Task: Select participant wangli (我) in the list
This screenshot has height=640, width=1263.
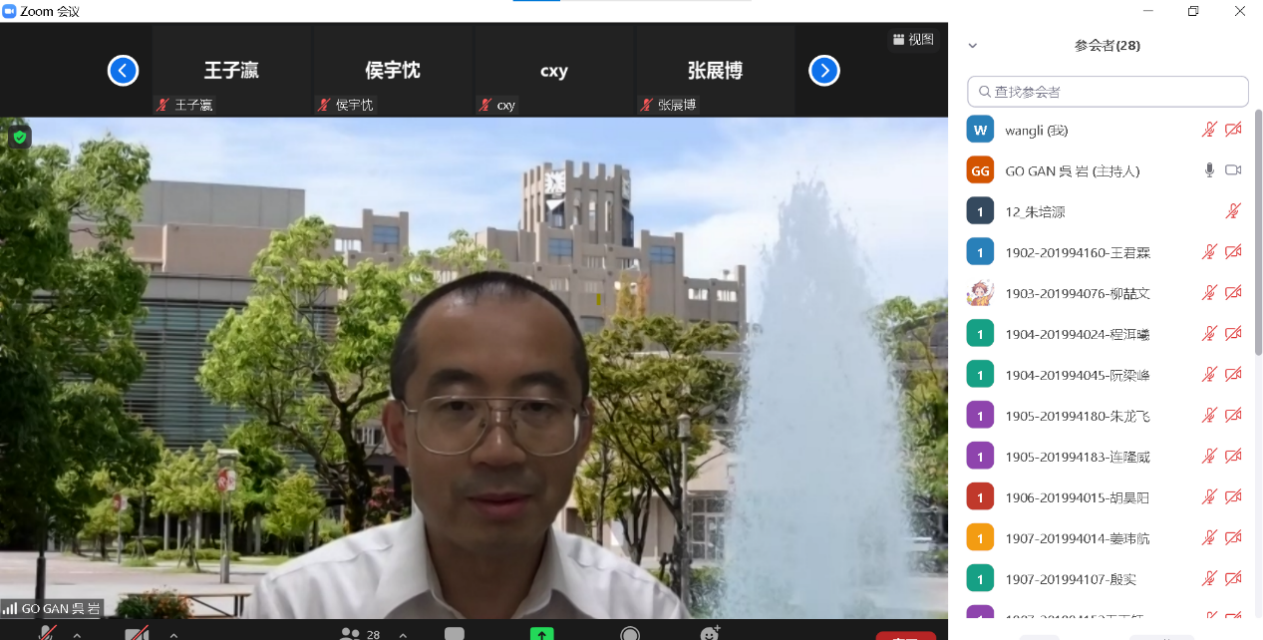Action: pos(1051,130)
